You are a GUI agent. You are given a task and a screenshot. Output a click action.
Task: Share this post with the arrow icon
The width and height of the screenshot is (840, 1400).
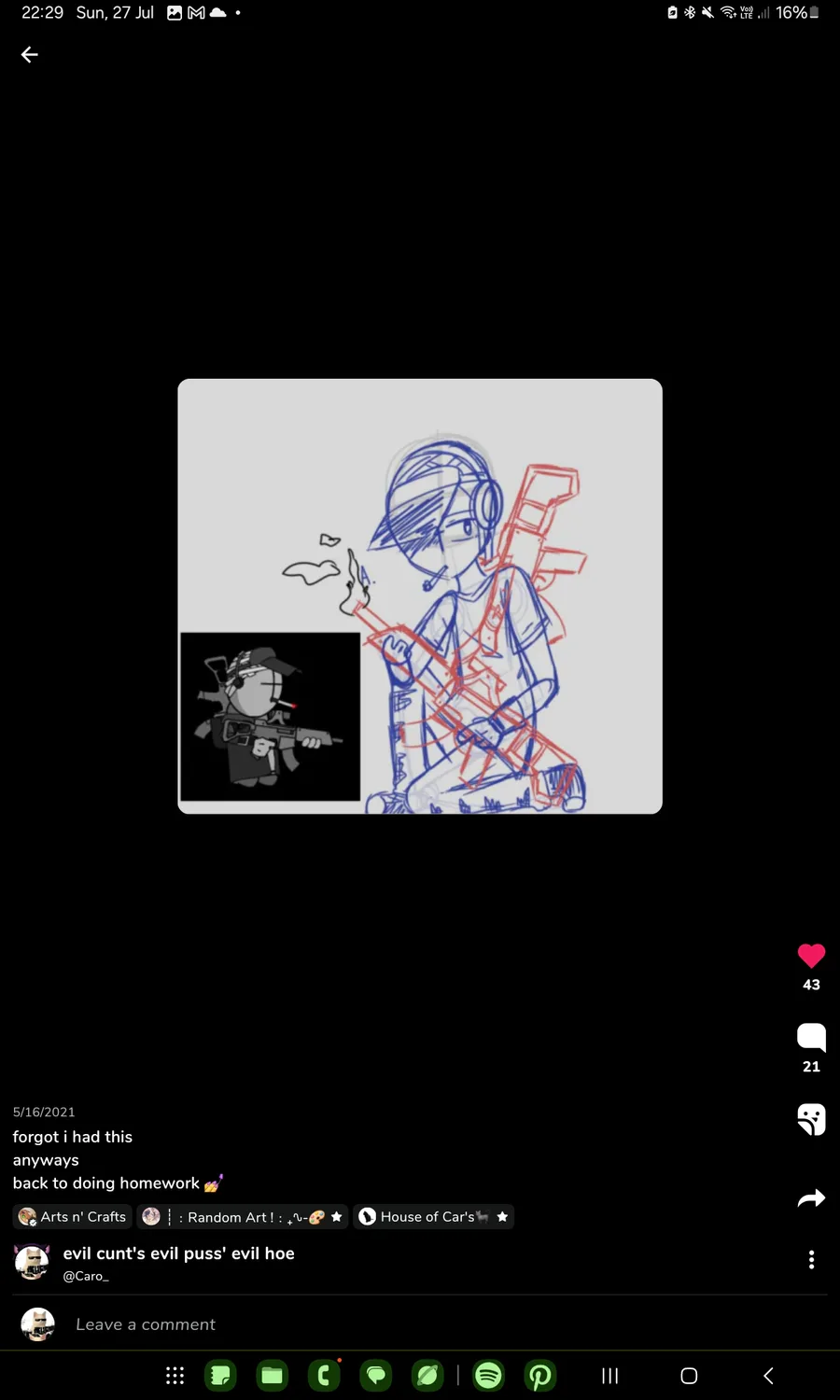(x=811, y=1198)
